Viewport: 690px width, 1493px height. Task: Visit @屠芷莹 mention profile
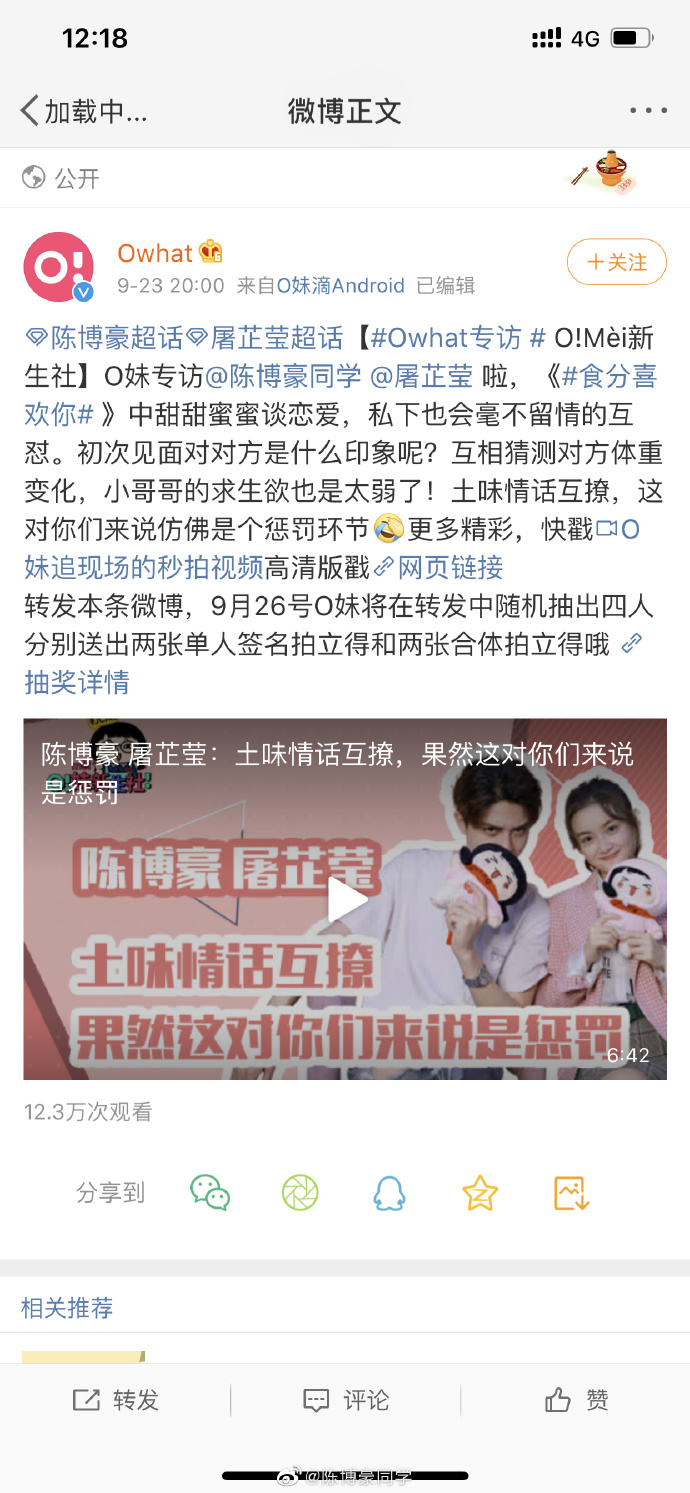[x=421, y=376]
